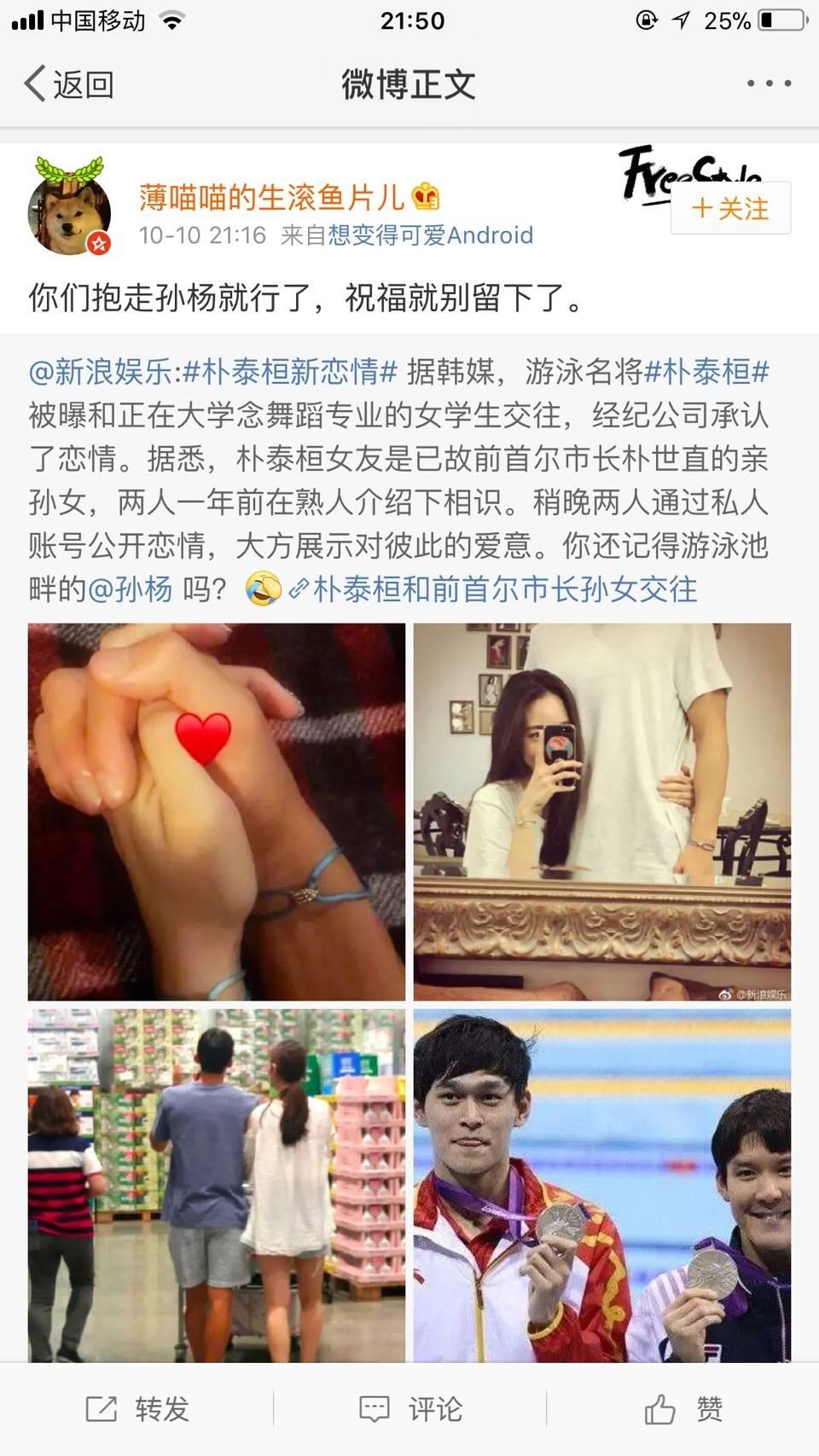
Task: Open hashtag #朴泰桓新恋情#
Action: [291, 372]
